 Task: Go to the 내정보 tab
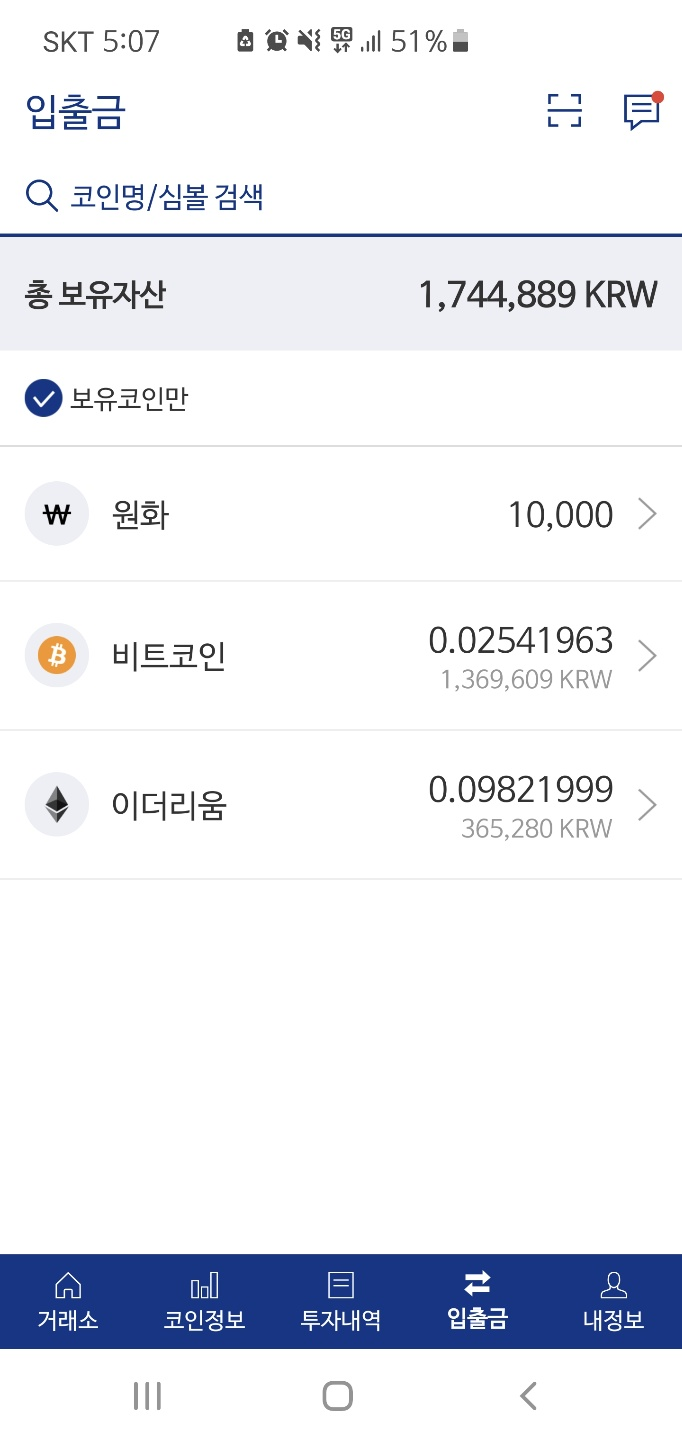(613, 1302)
